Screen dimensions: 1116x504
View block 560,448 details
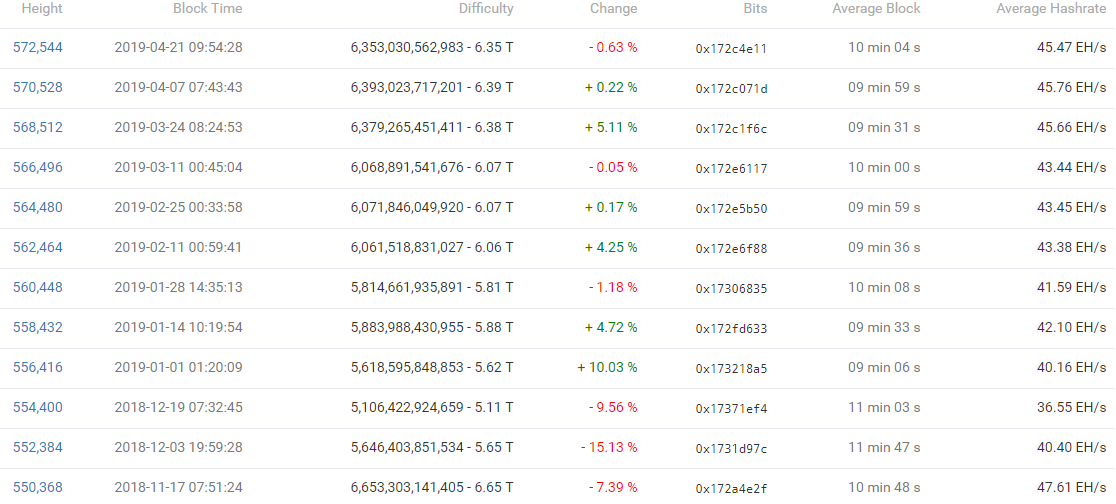coord(38,287)
